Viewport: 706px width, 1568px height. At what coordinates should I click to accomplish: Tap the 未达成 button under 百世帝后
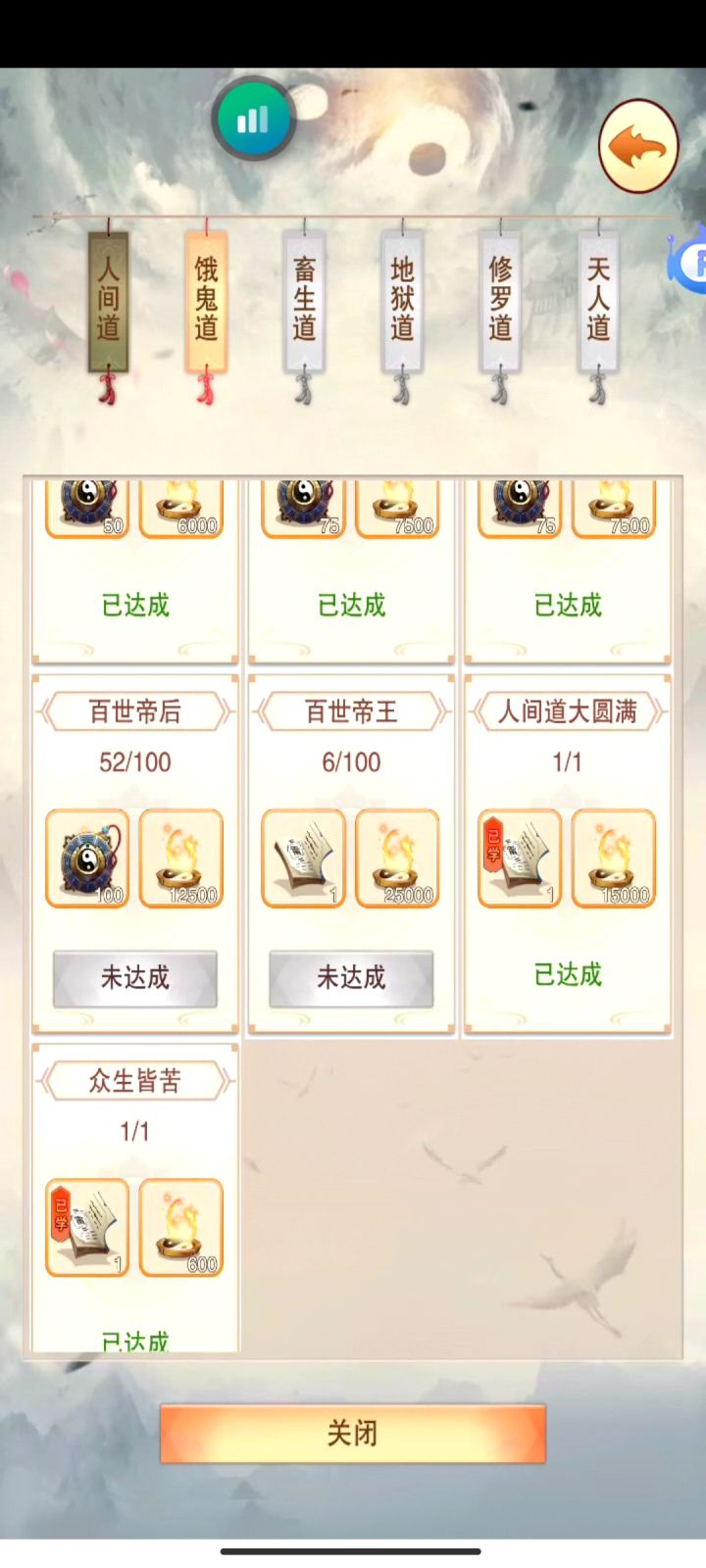134,978
